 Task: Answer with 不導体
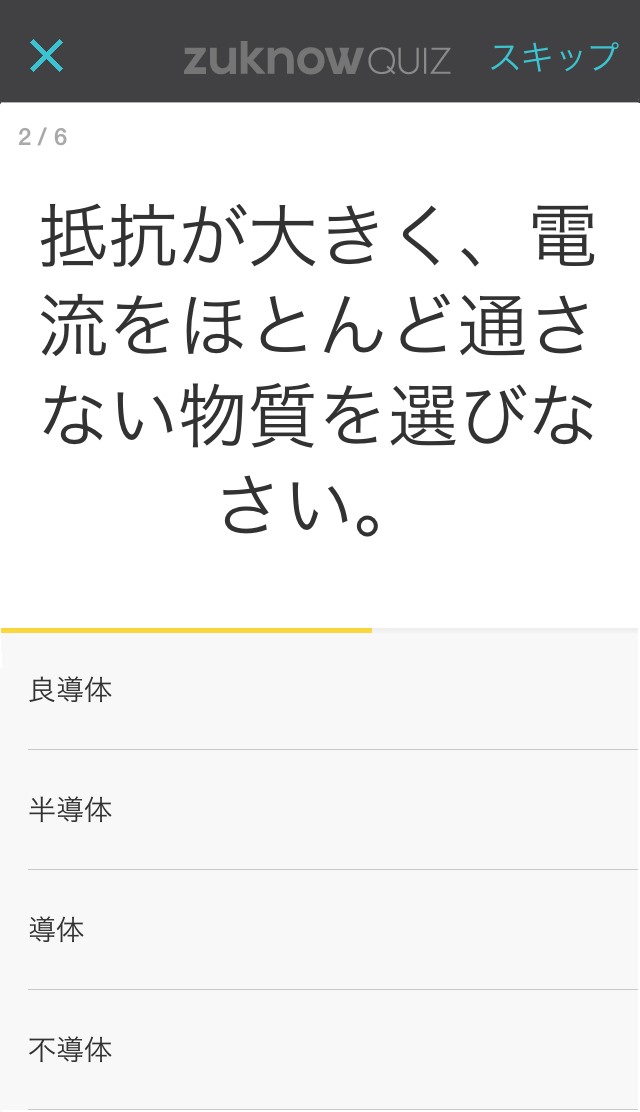coord(320,1050)
